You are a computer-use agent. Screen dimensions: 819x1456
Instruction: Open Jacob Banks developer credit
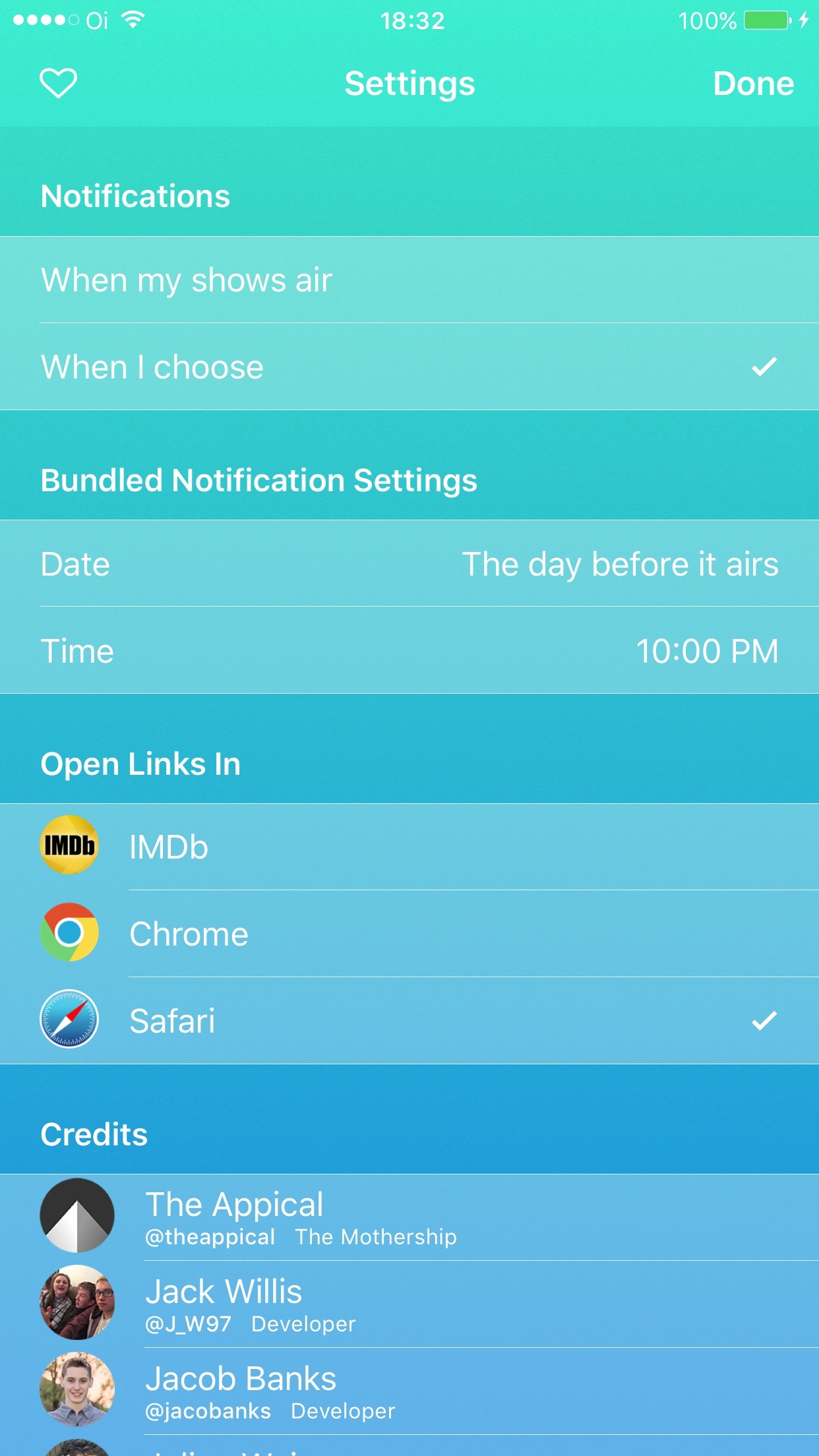[x=409, y=1391]
